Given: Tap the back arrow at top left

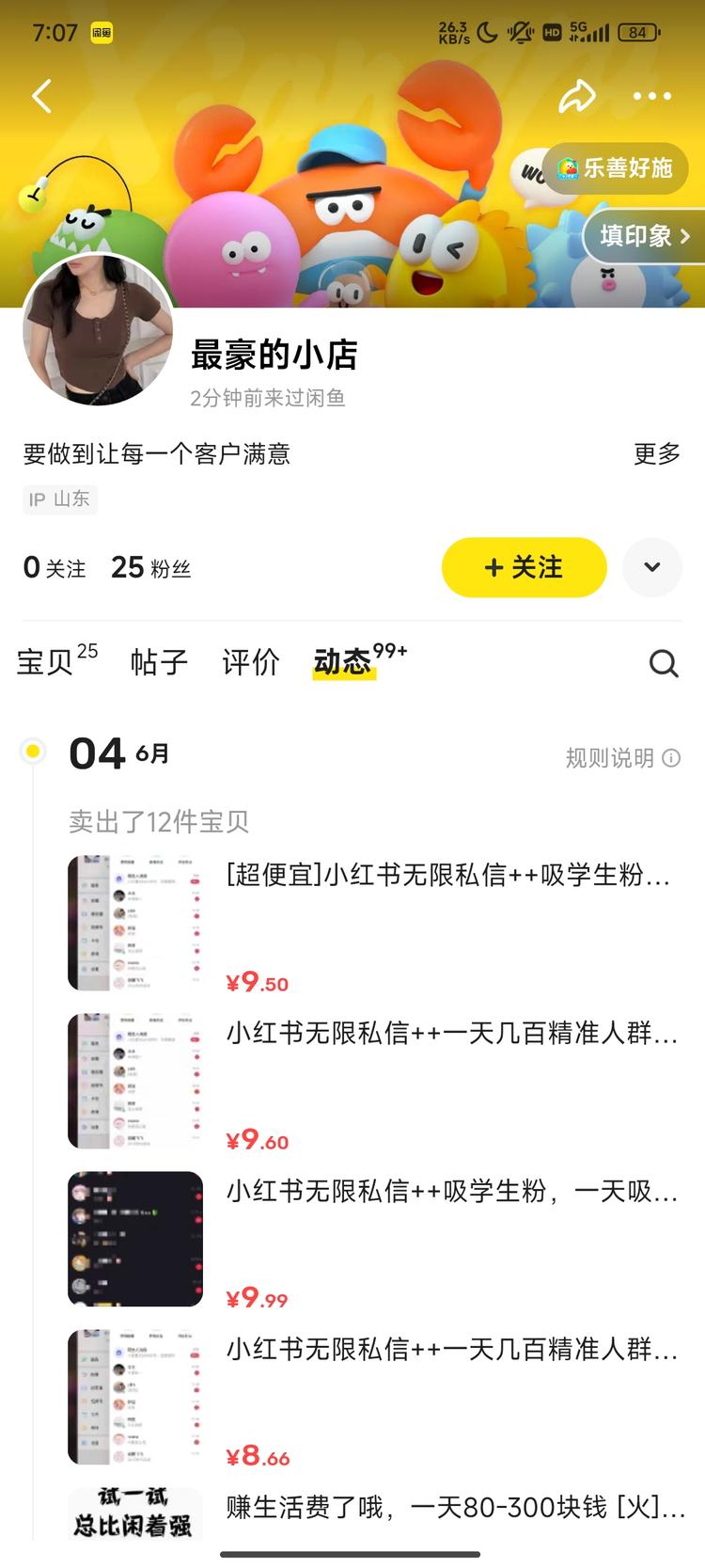Looking at the screenshot, I should 41,96.
